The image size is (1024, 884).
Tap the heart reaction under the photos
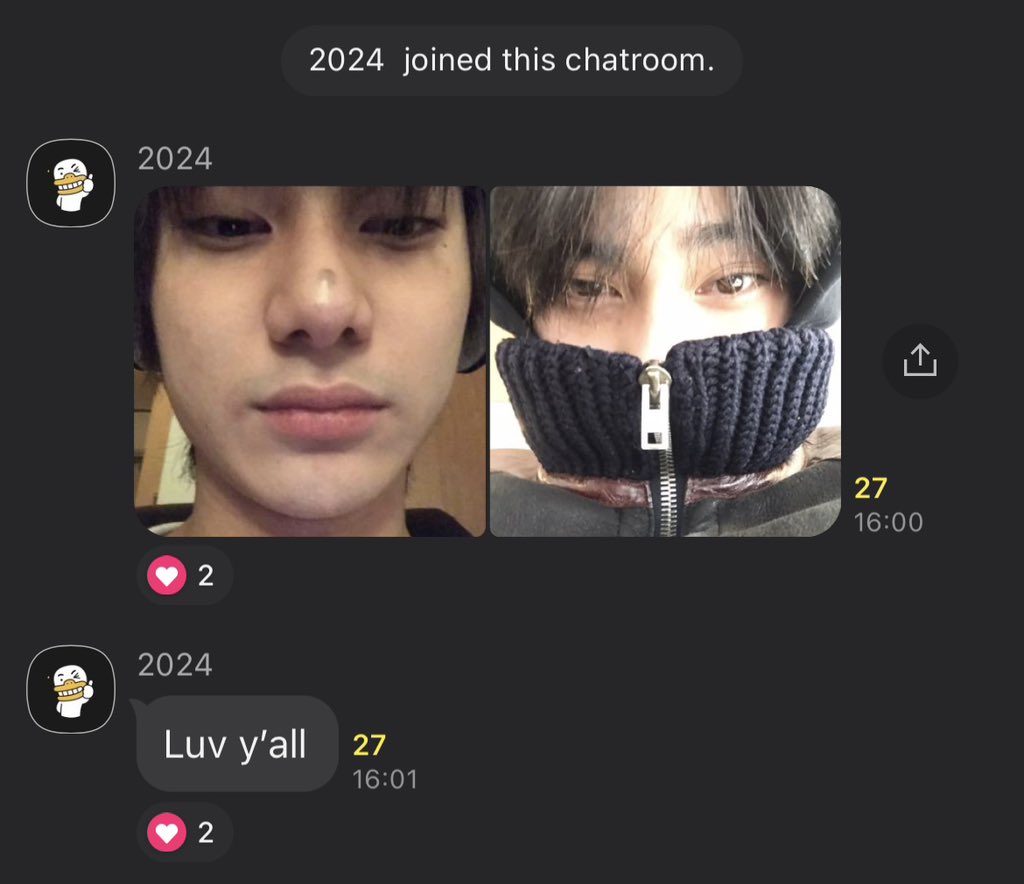click(x=184, y=575)
